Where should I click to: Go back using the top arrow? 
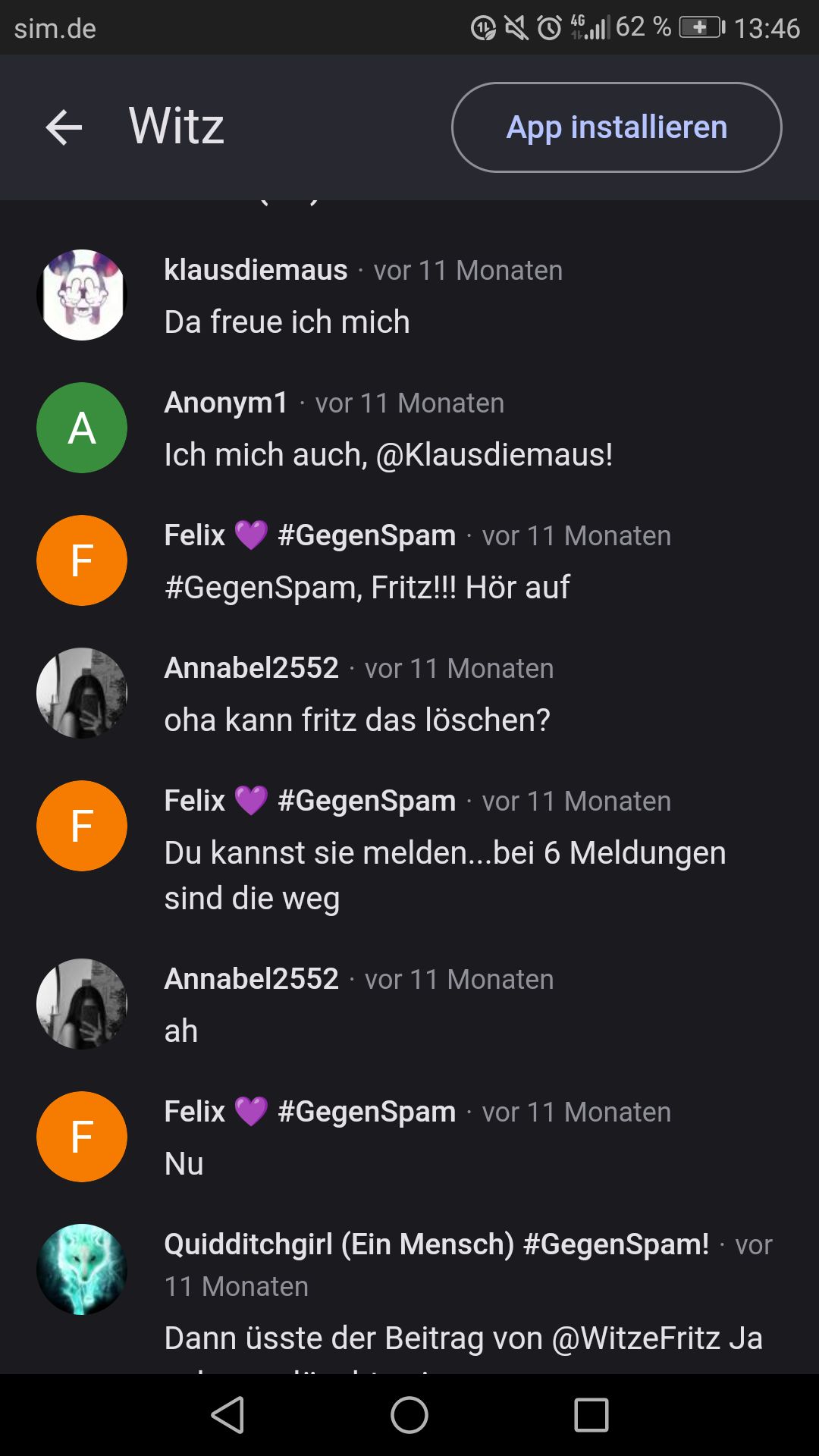pyautogui.click(x=64, y=127)
